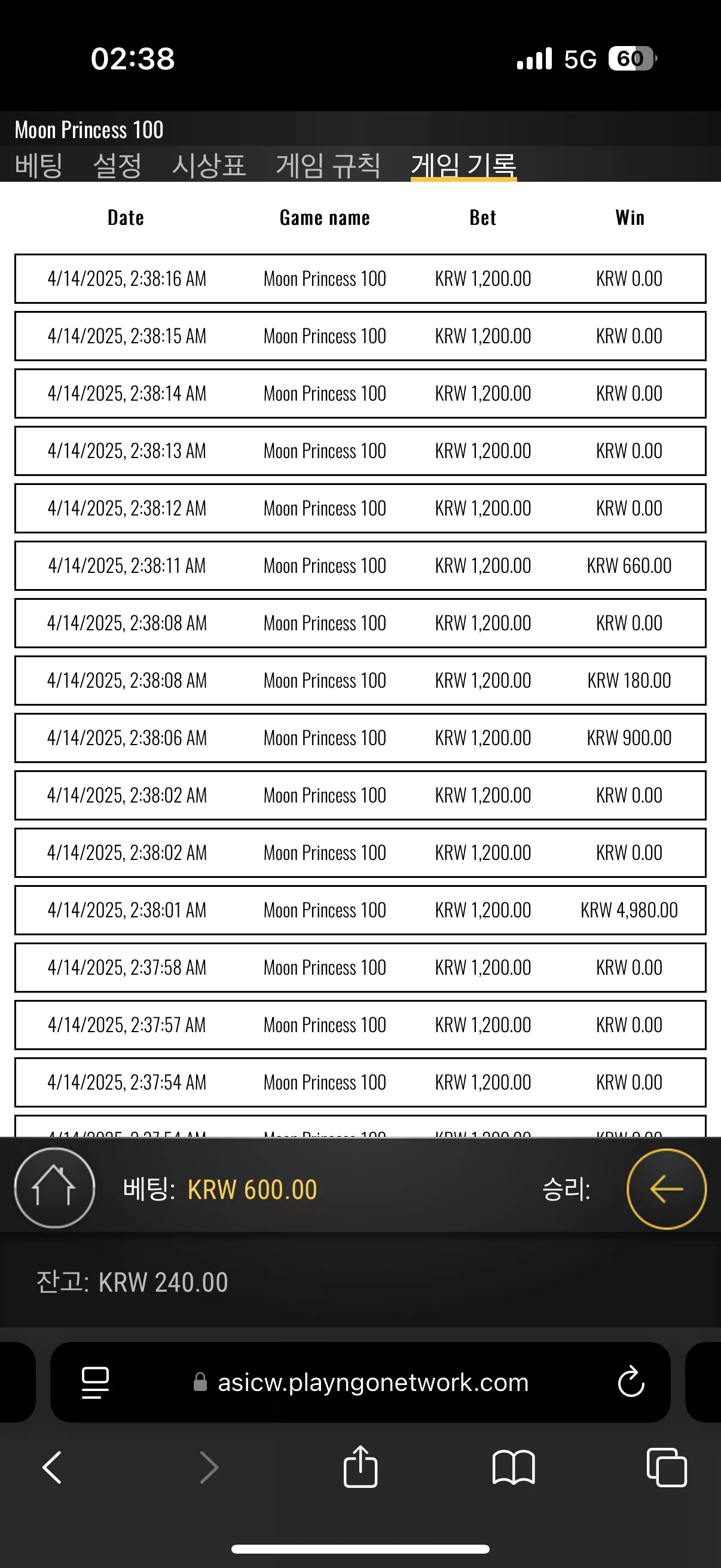Show all open Safari tabs
Image resolution: width=721 pixels, height=1568 pixels.
point(666,1468)
